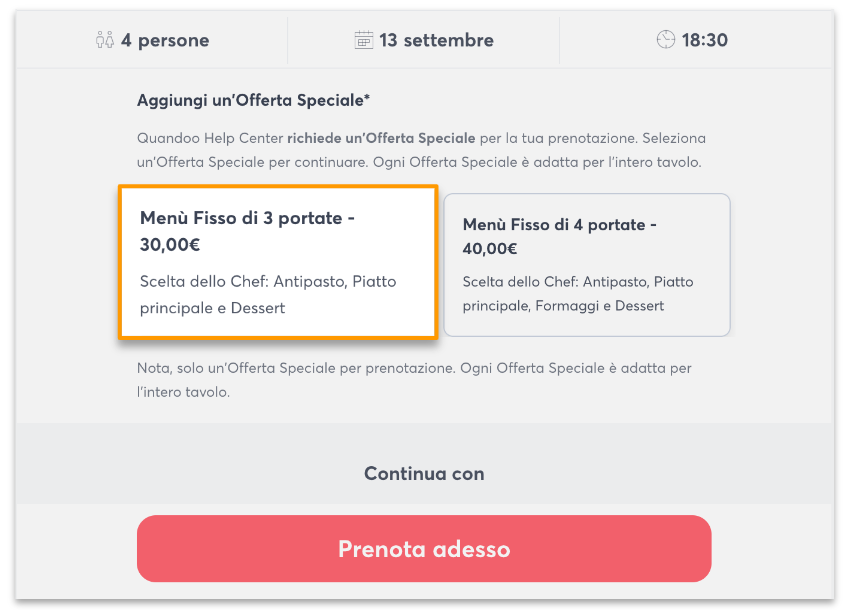The width and height of the screenshot is (855, 610).
Task: Tap the Prenota adesso button
Action: point(424,549)
